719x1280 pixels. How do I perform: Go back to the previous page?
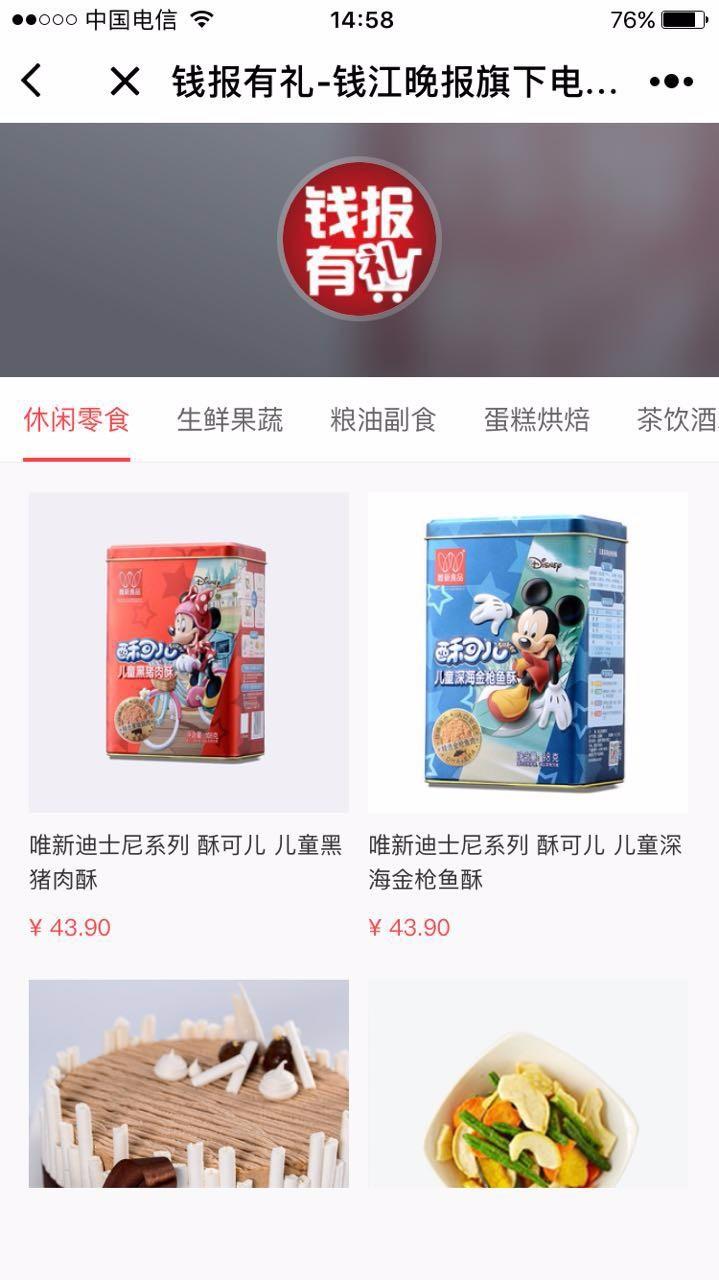tap(32, 80)
